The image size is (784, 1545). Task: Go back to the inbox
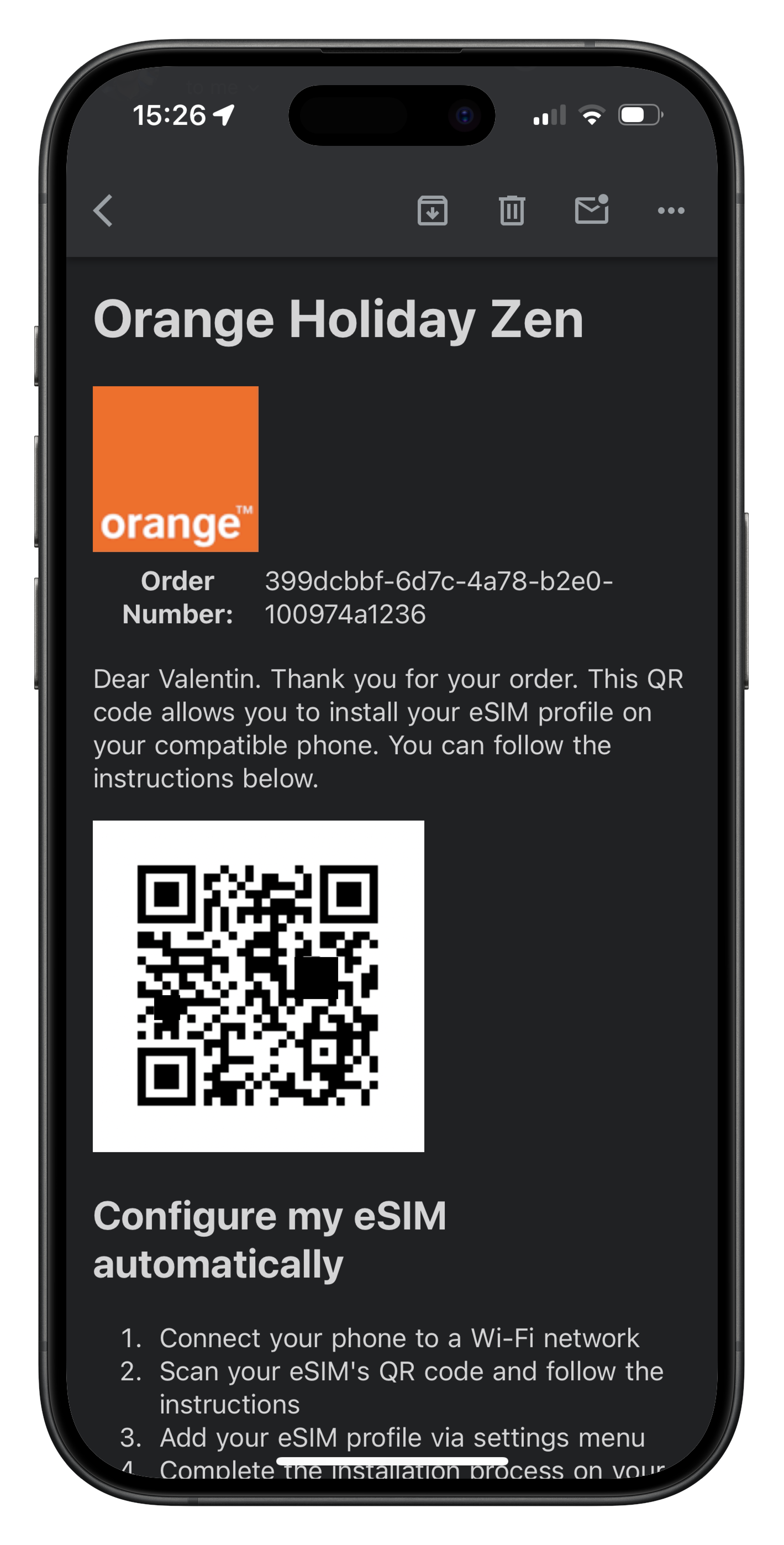point(103,211)
